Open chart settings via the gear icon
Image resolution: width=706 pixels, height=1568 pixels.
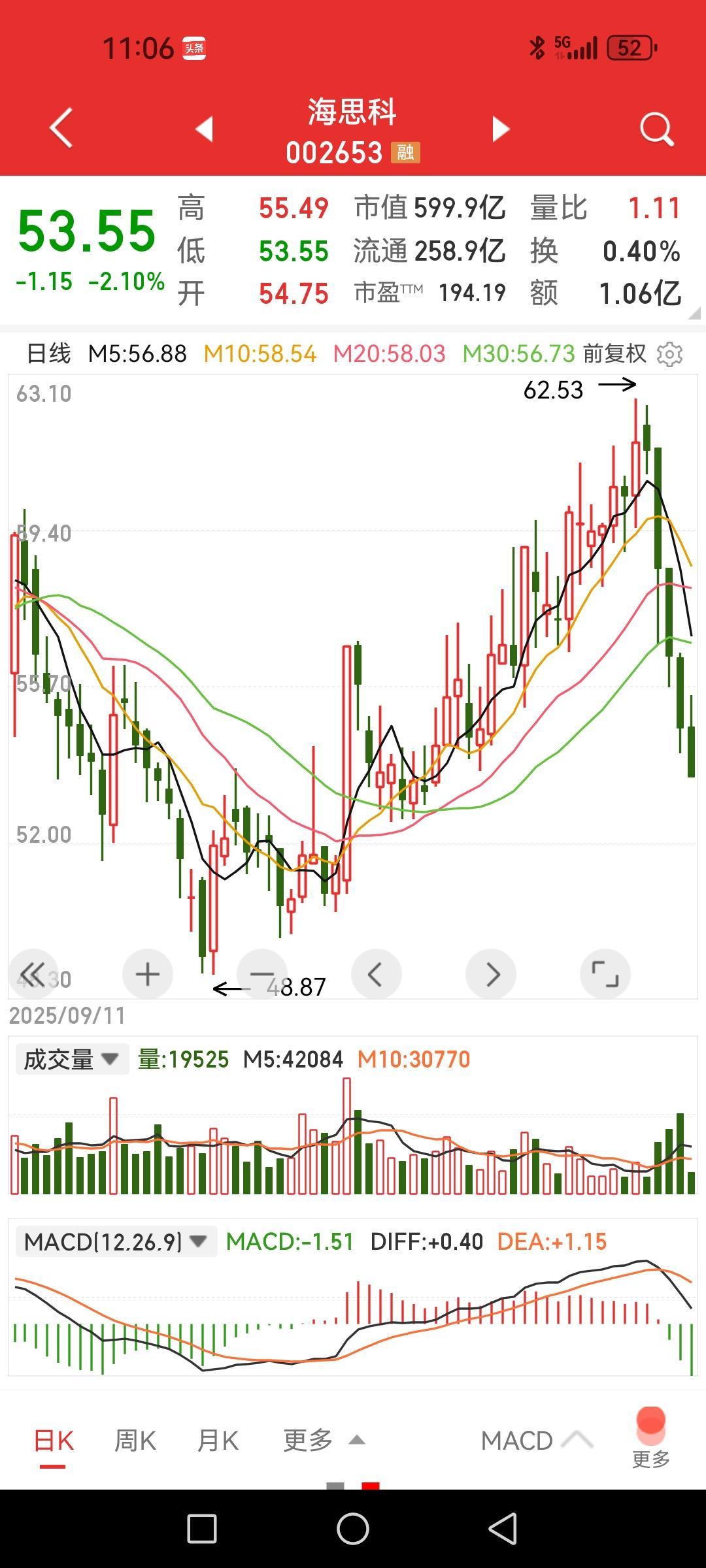(x=671, y=353)
